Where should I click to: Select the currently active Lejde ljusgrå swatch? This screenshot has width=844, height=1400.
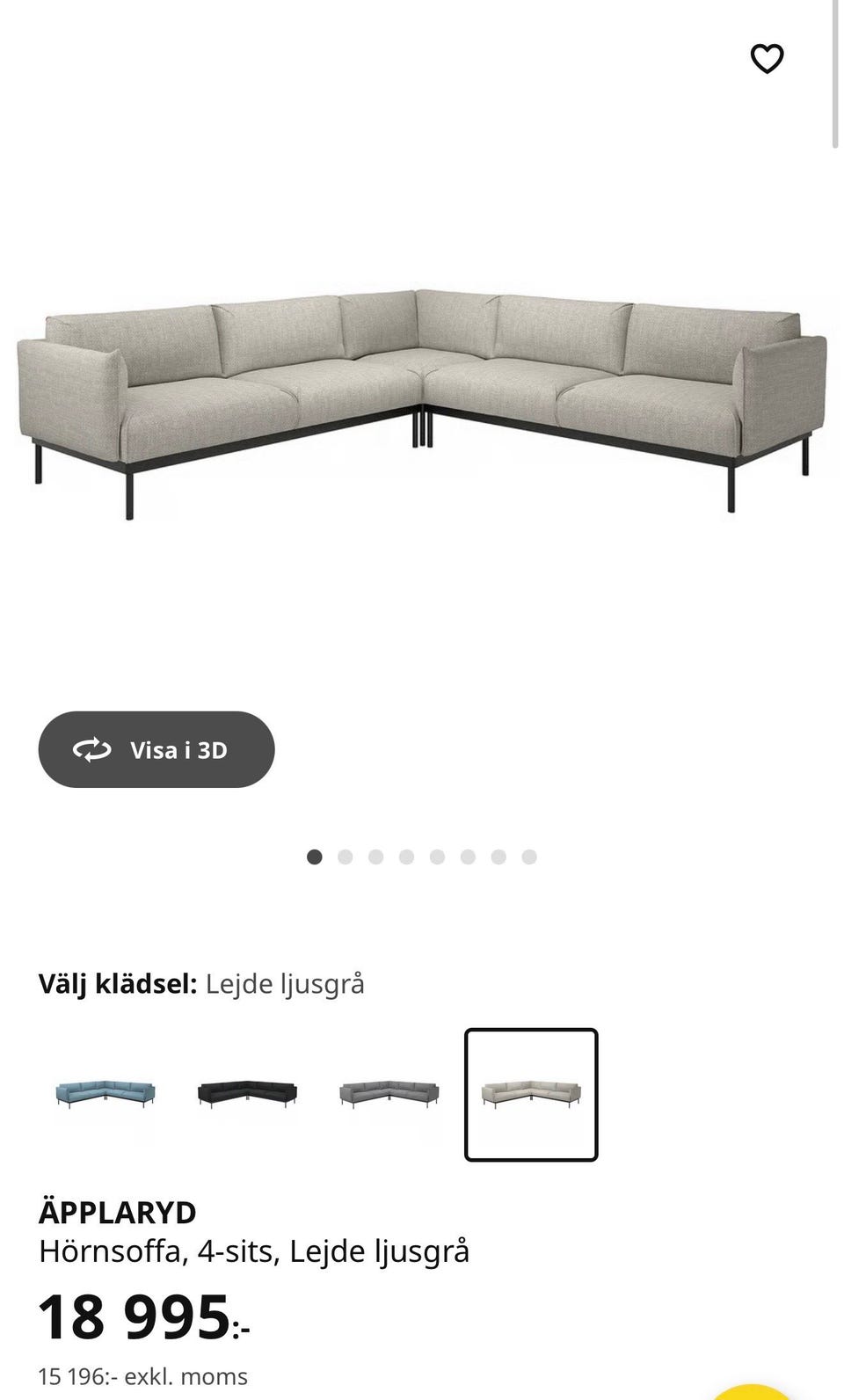[531, 1094]
